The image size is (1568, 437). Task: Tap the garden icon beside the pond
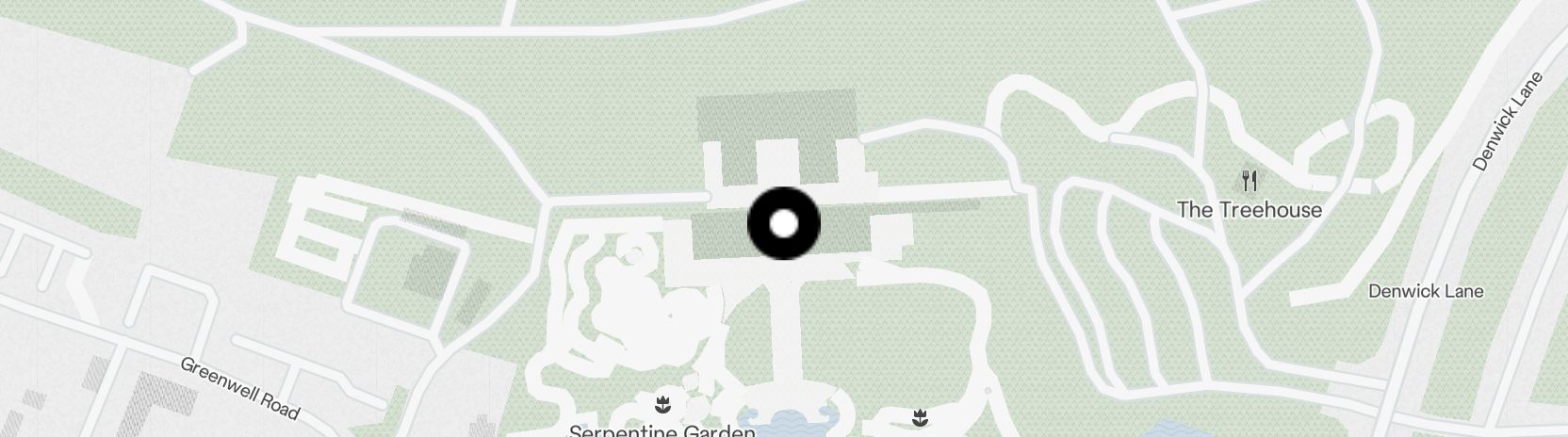tap(920, 416)
